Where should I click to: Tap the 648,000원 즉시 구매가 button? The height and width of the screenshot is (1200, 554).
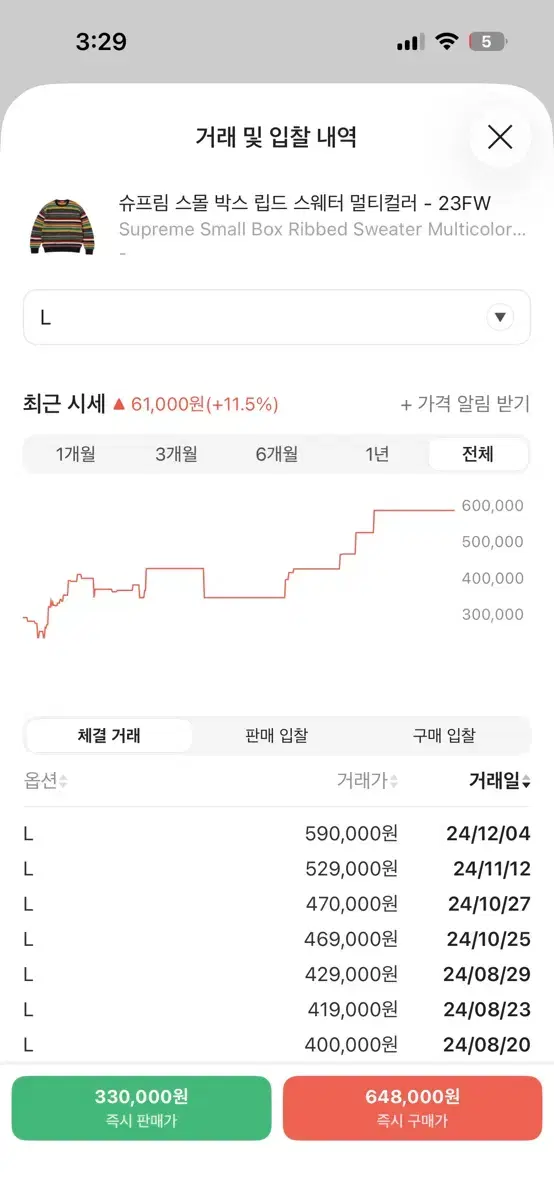coord(412,1108)
